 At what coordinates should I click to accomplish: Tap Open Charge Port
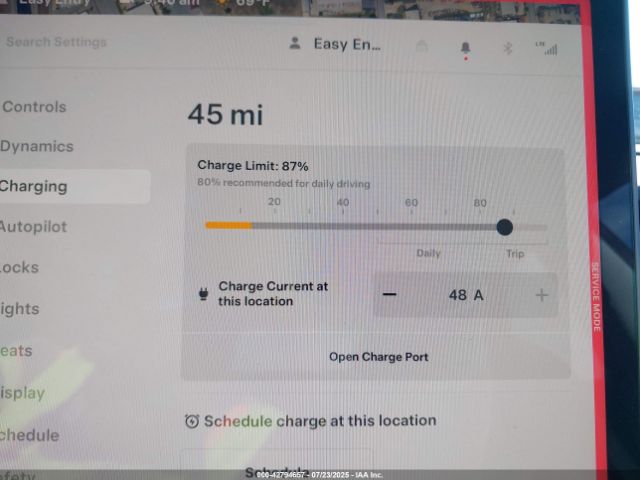(x=378, y=357)
